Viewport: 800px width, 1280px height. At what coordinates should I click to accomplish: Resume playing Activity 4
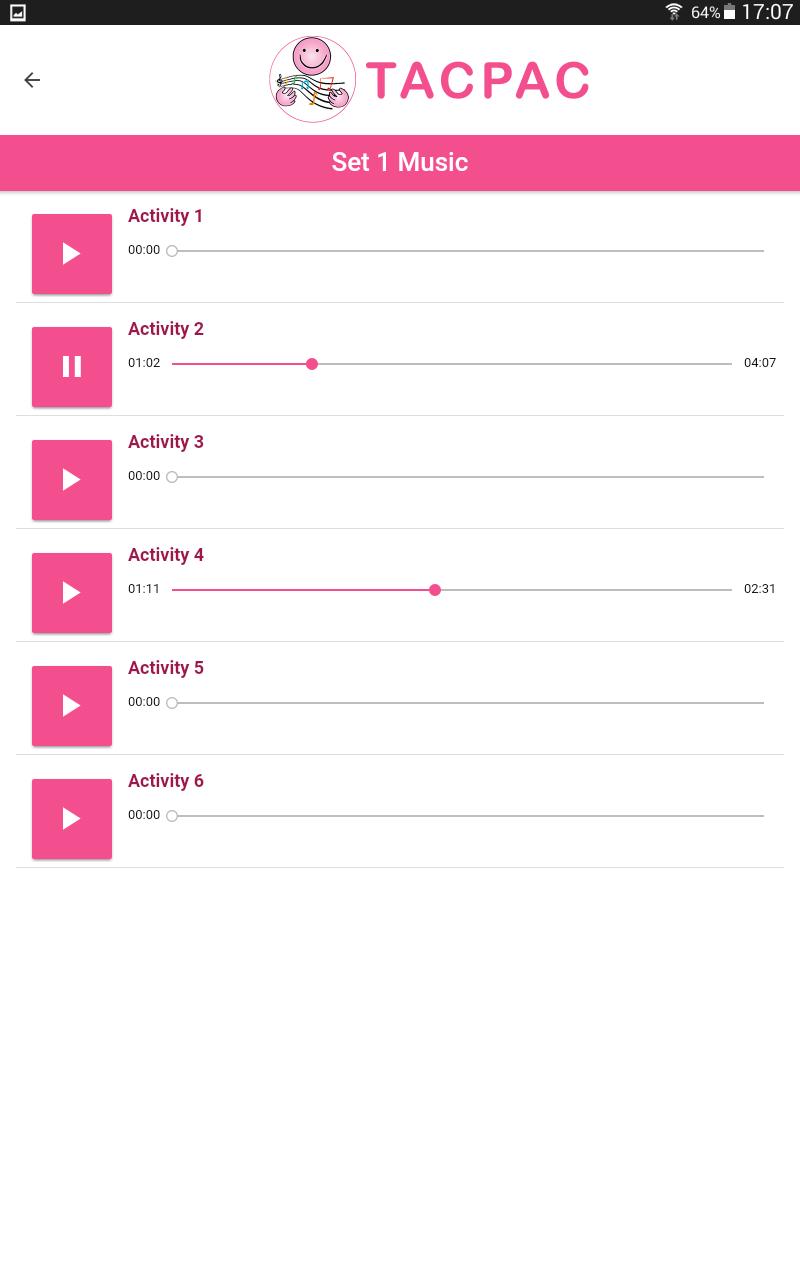click(x=72, y=593)
